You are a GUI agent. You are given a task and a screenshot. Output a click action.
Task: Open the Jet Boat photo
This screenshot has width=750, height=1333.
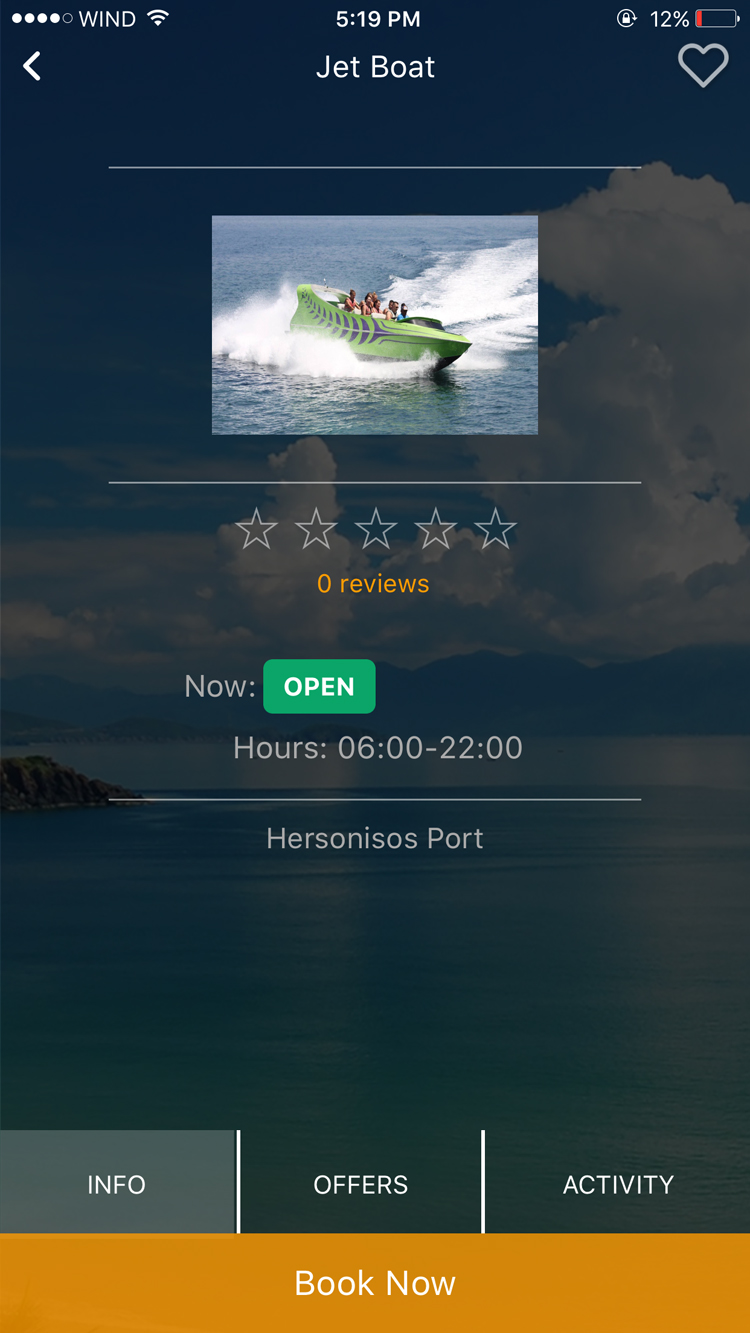point(375,325)
